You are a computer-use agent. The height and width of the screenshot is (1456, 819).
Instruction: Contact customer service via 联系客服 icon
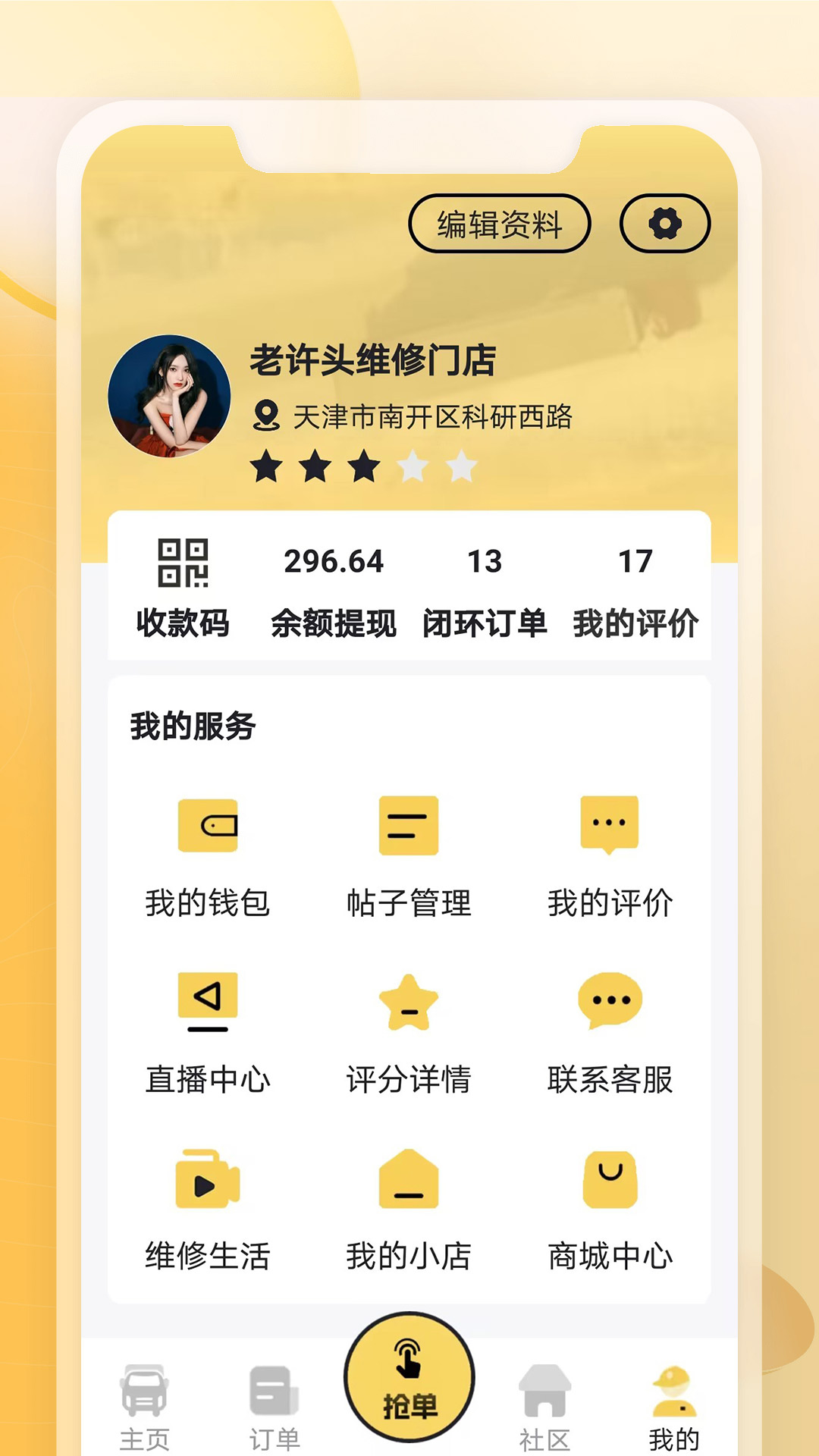(x=611, y=1001)
